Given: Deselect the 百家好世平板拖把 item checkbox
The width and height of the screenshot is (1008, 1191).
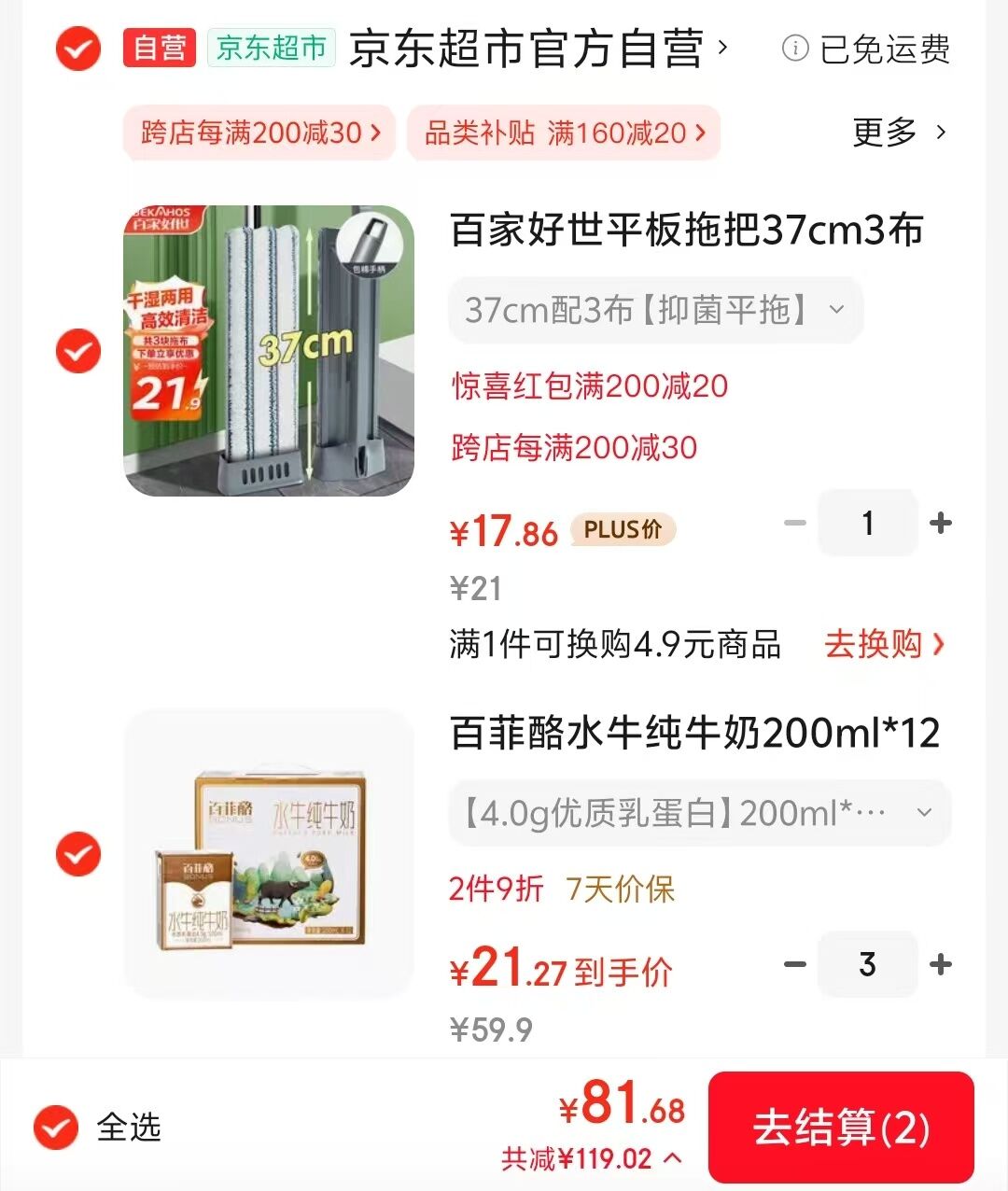Looking at the screenshot, I should click(x=78, y=351).
